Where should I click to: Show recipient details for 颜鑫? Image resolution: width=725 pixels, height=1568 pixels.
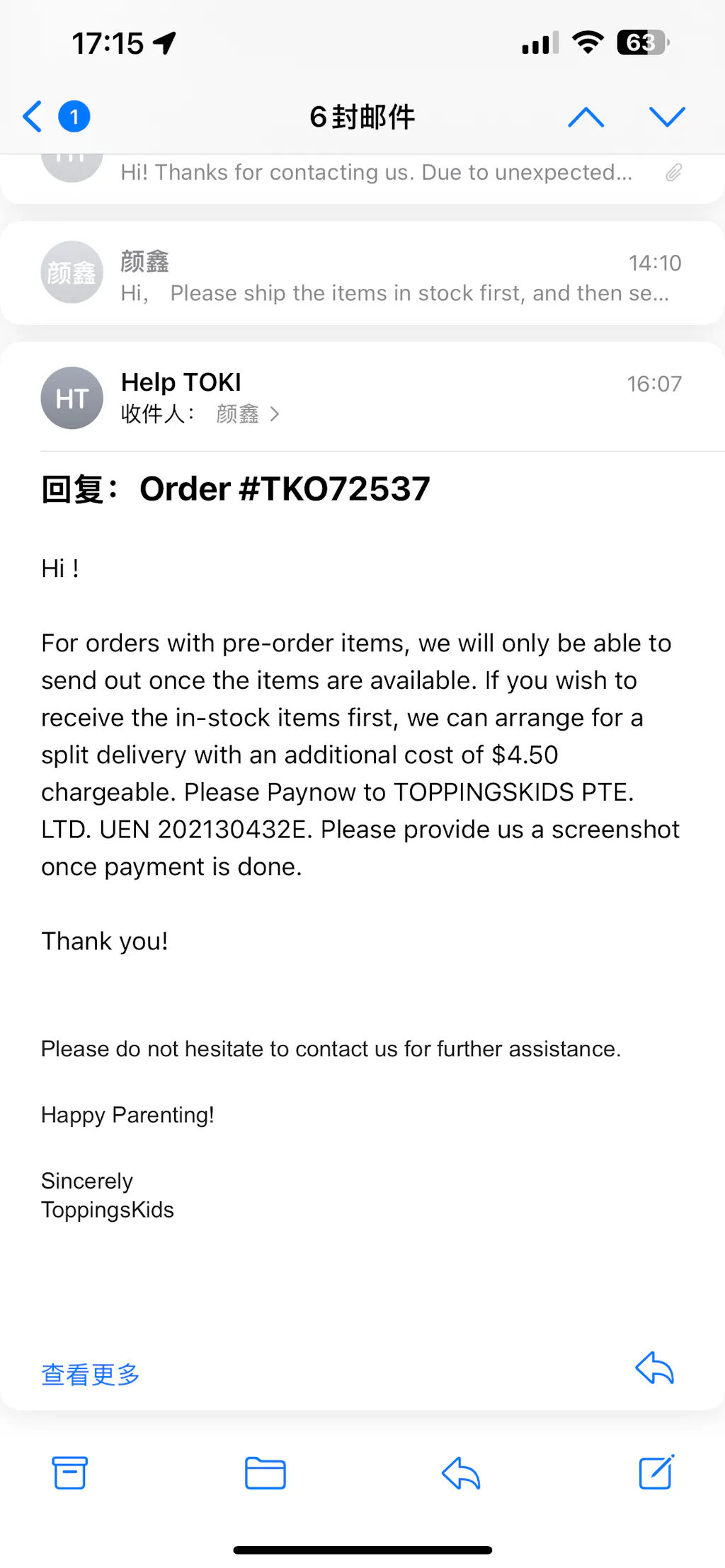pyautogui.click(x=247, y=413)
